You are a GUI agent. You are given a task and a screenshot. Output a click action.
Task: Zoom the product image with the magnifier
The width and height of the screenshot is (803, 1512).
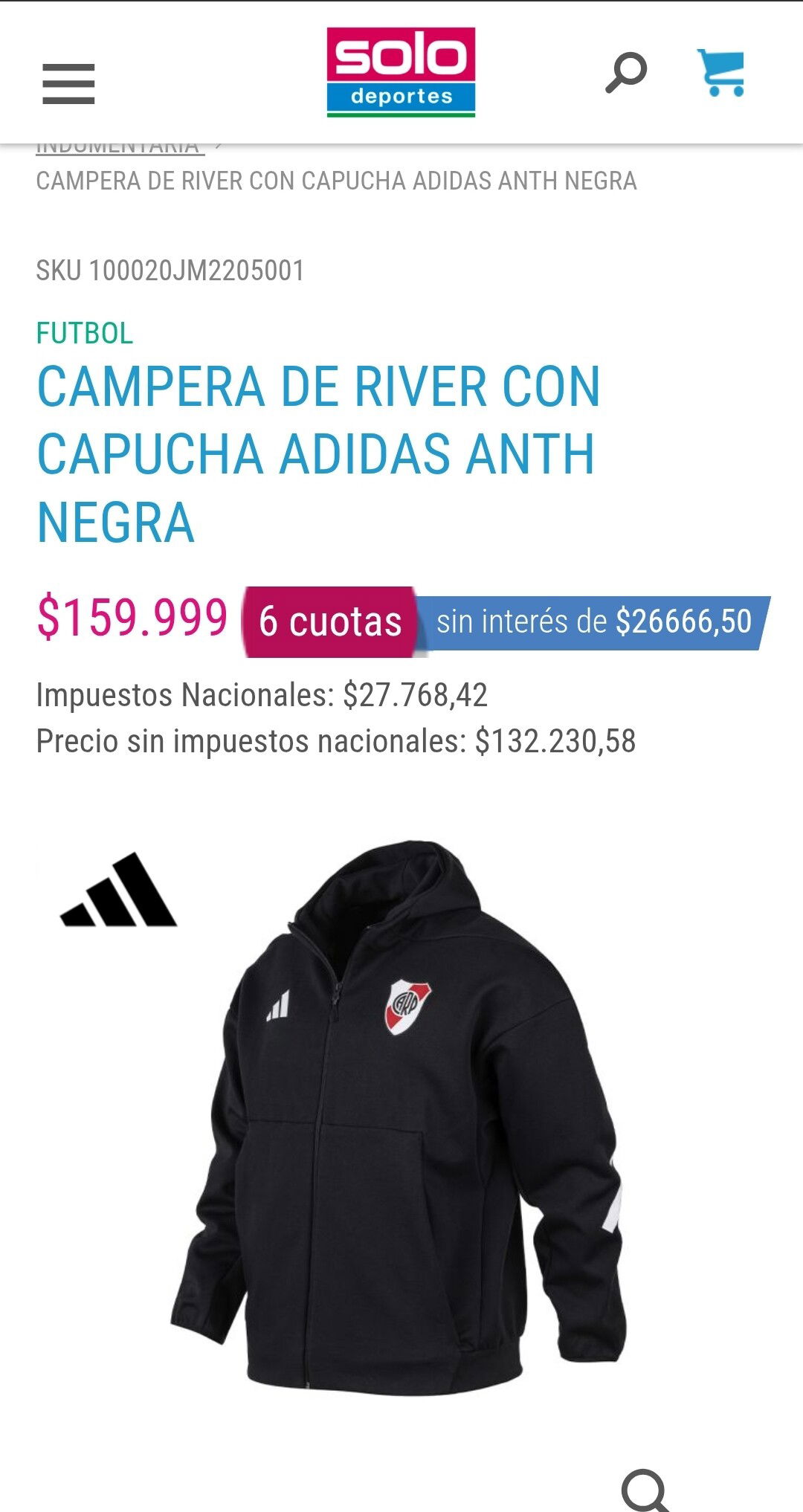click(645, 1490)
